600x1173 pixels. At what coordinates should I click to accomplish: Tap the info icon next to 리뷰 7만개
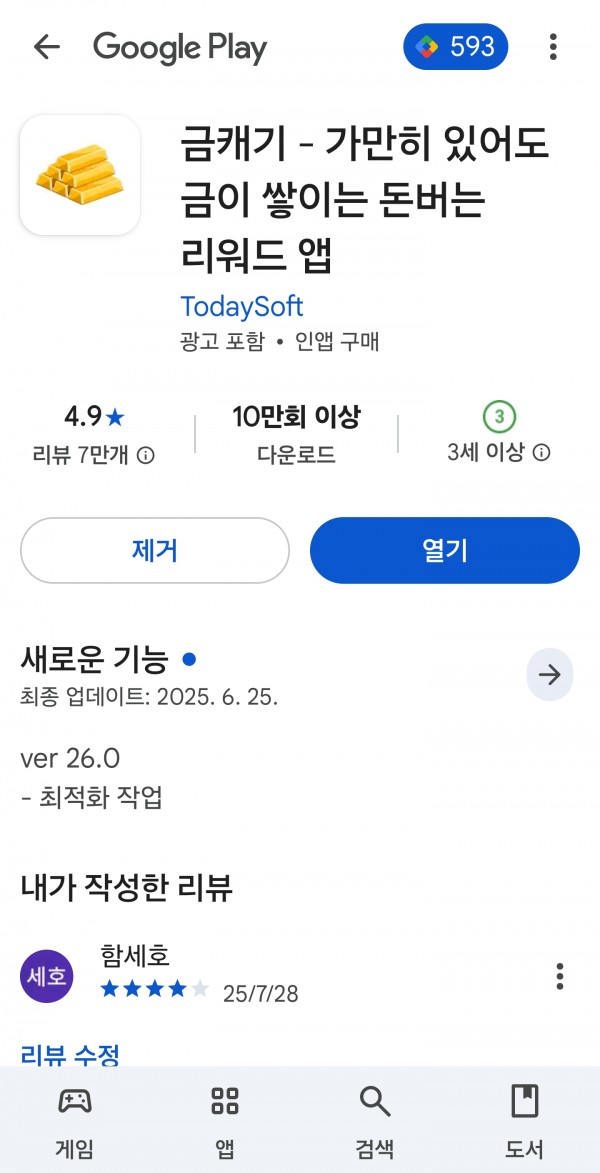[147, 456]
